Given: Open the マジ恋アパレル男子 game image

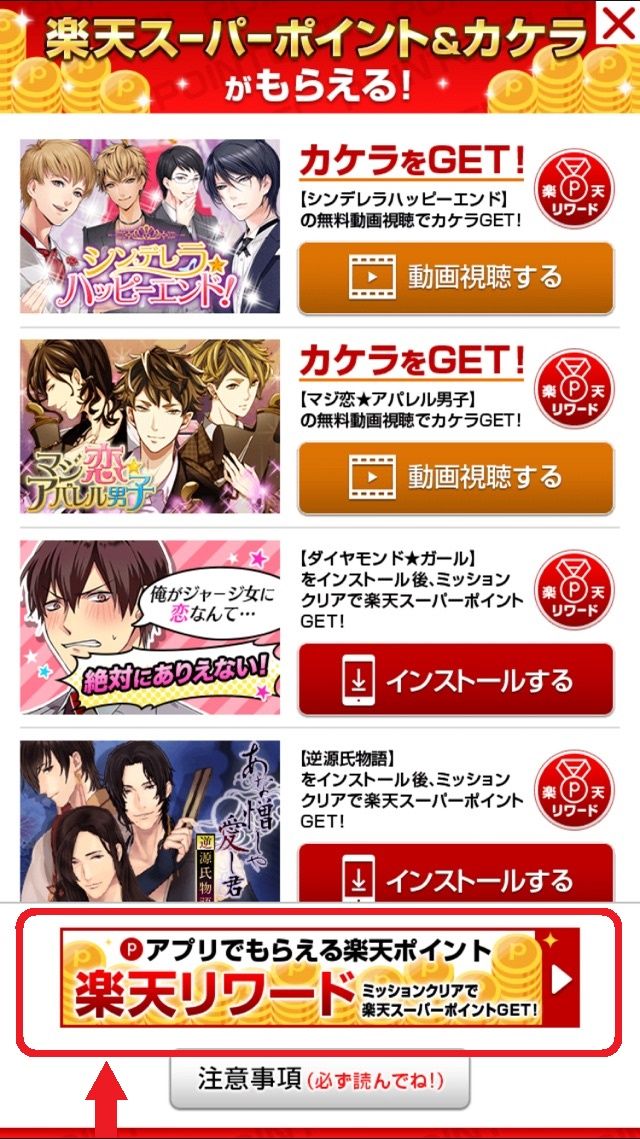Looking at the screenshot, I should point(150,426).
